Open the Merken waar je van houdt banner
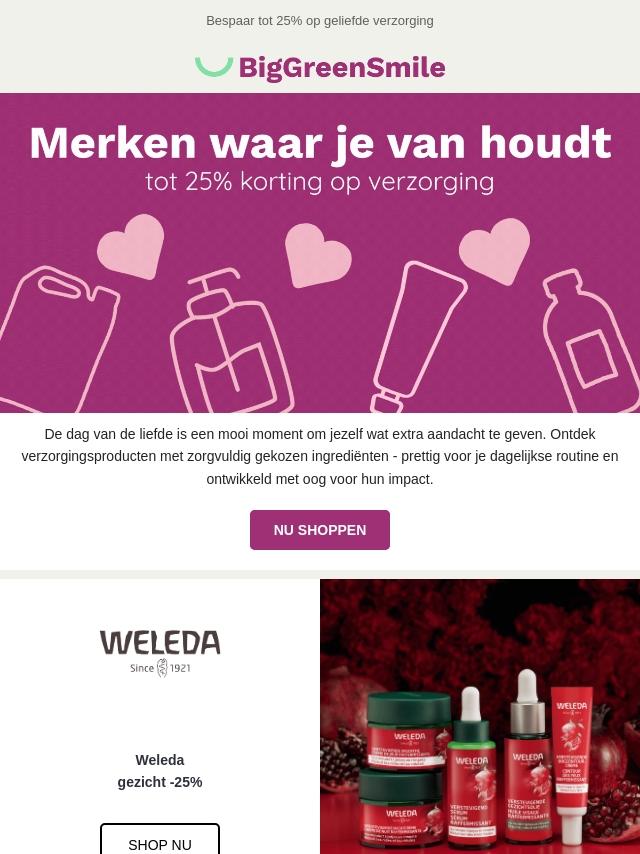The width and height of the screenshot is (640, 854). click(x=320, y=253)
